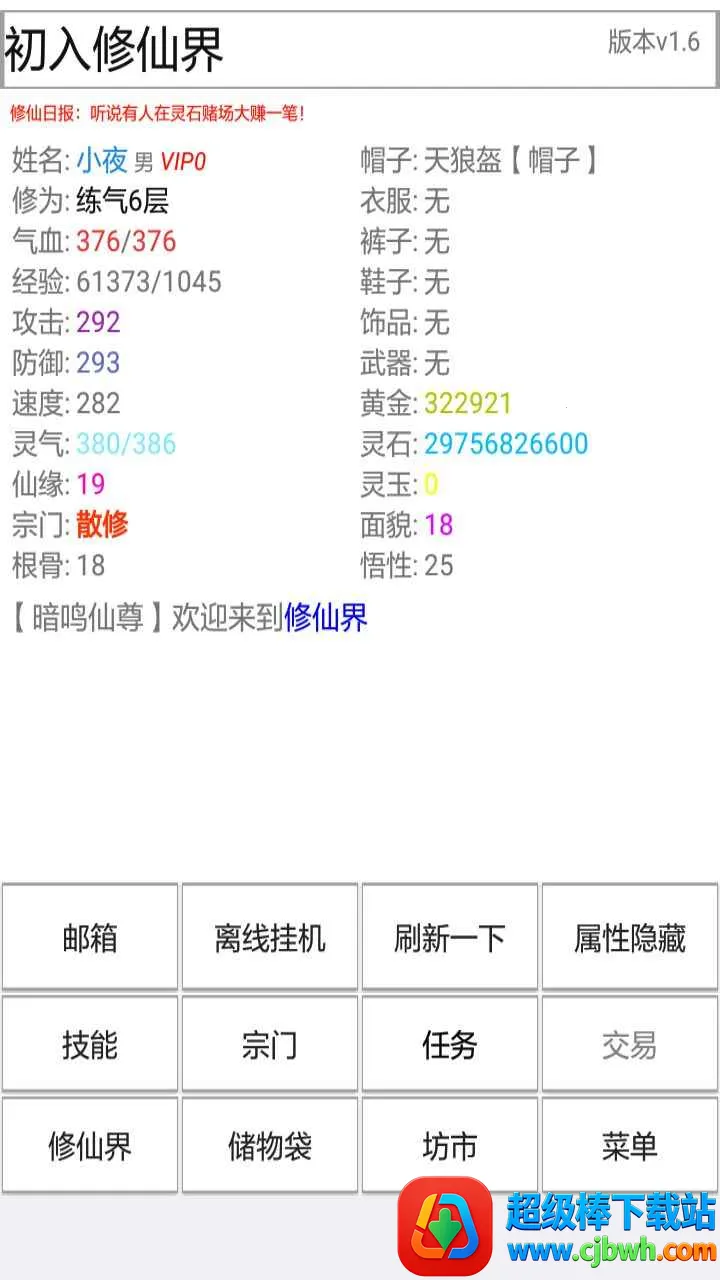Open the 储物袋 inventory bag

[270, 1145]
